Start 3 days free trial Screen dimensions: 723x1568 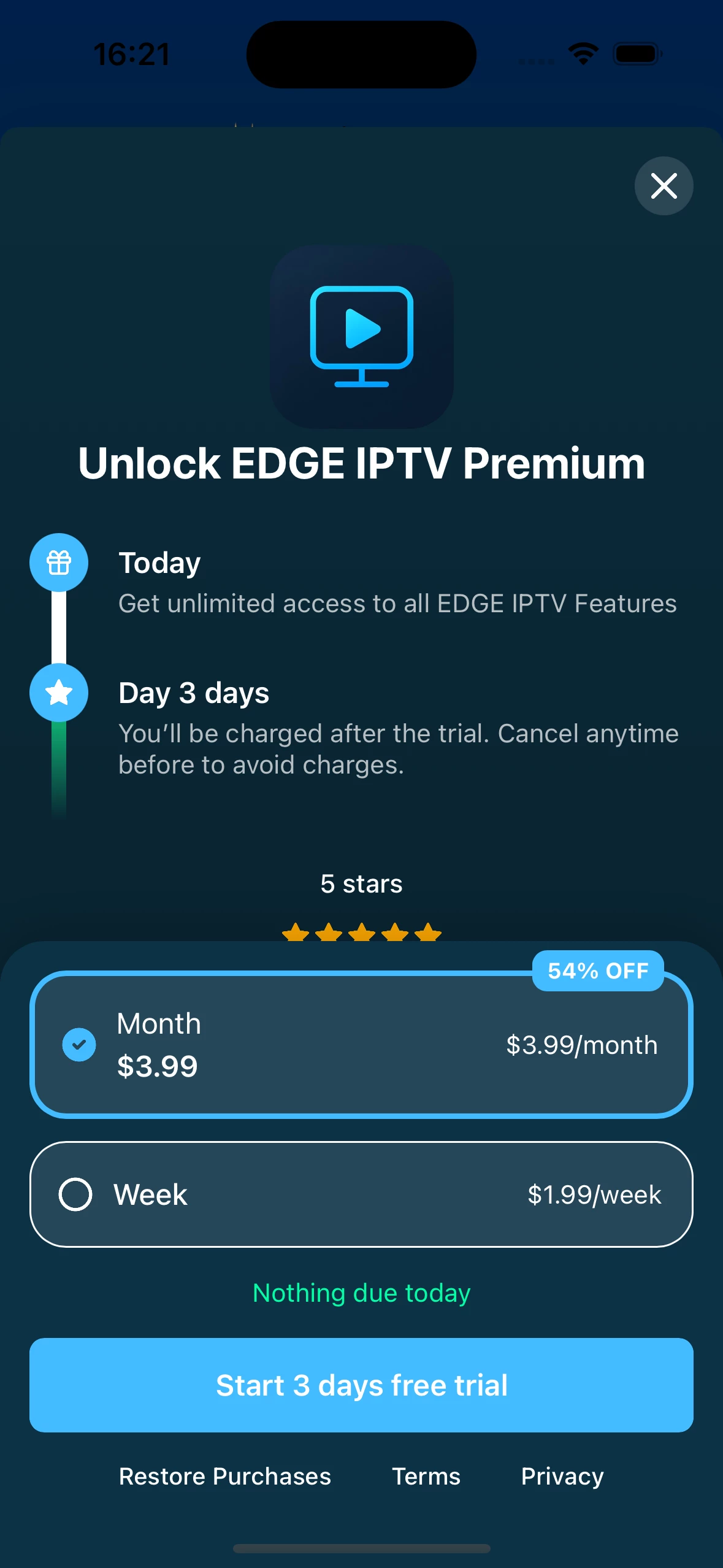[361, 1385]
